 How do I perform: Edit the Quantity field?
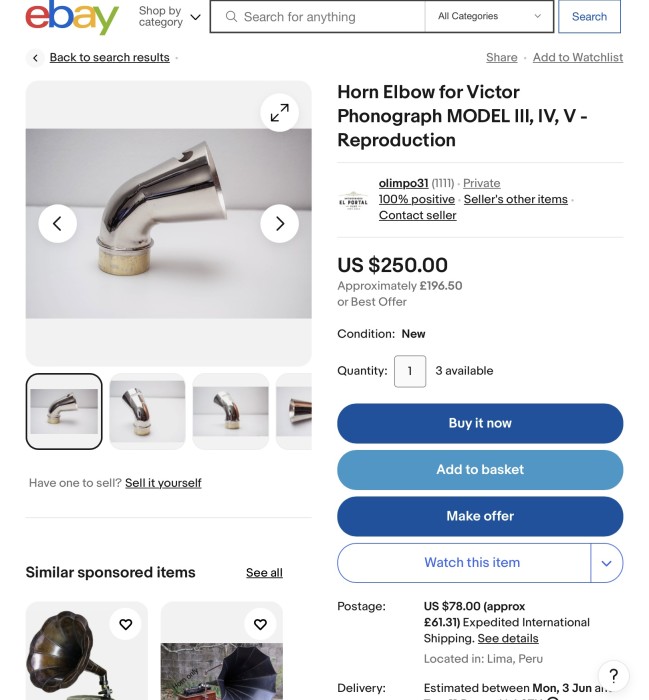pos(409,371)
